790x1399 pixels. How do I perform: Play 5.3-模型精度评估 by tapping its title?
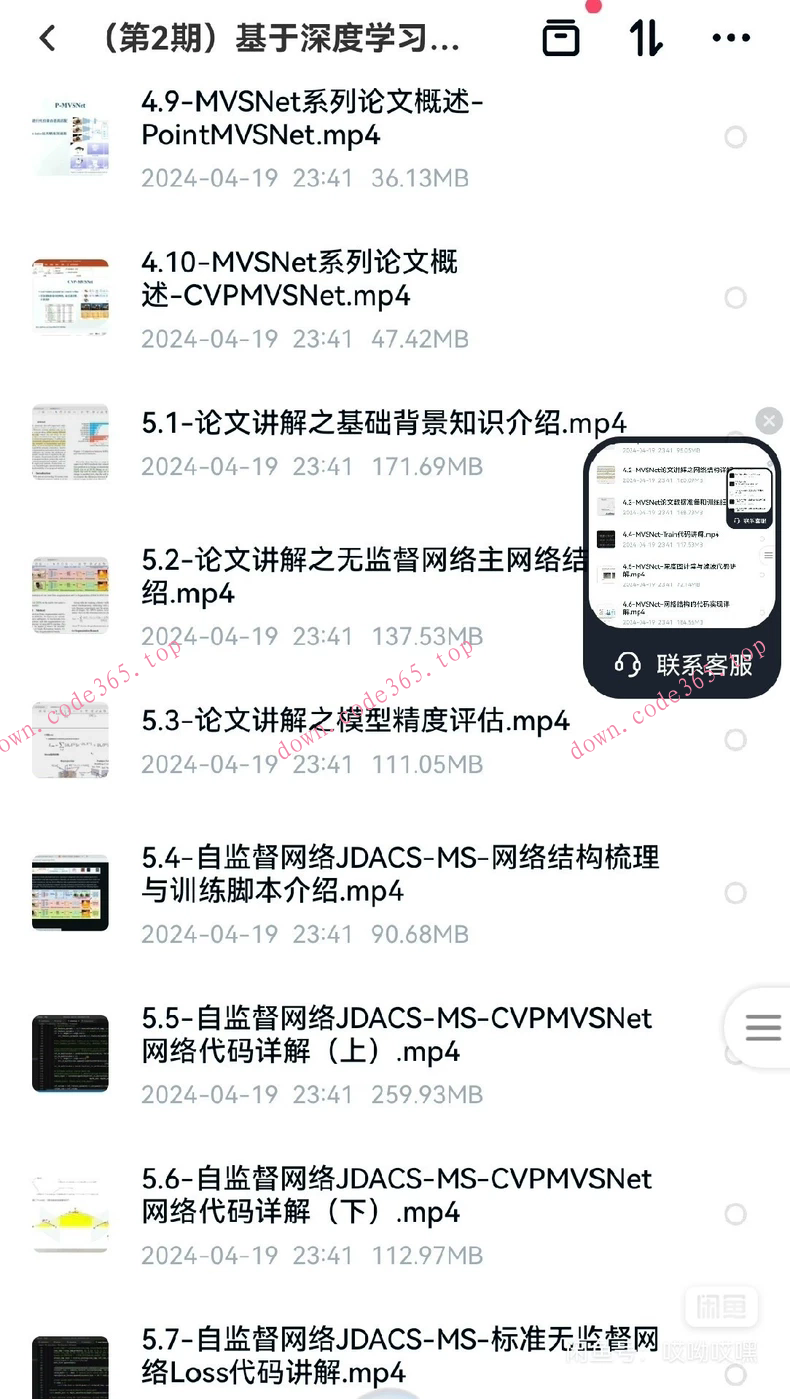click(x=357, y=721)
